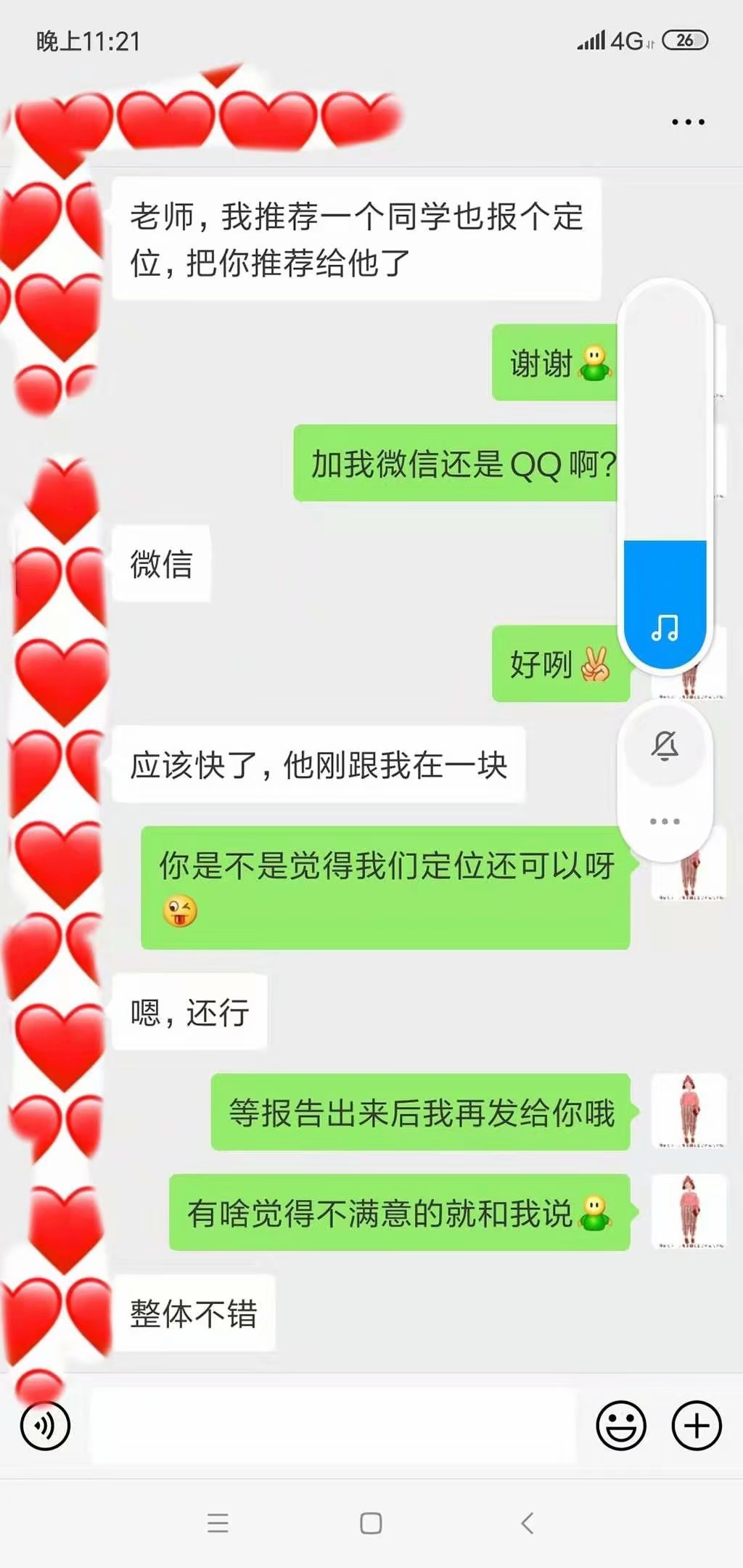Toggle the silent bell in volume panel
The height and width of the screenshot is (1568, 743).
[665, 746]
